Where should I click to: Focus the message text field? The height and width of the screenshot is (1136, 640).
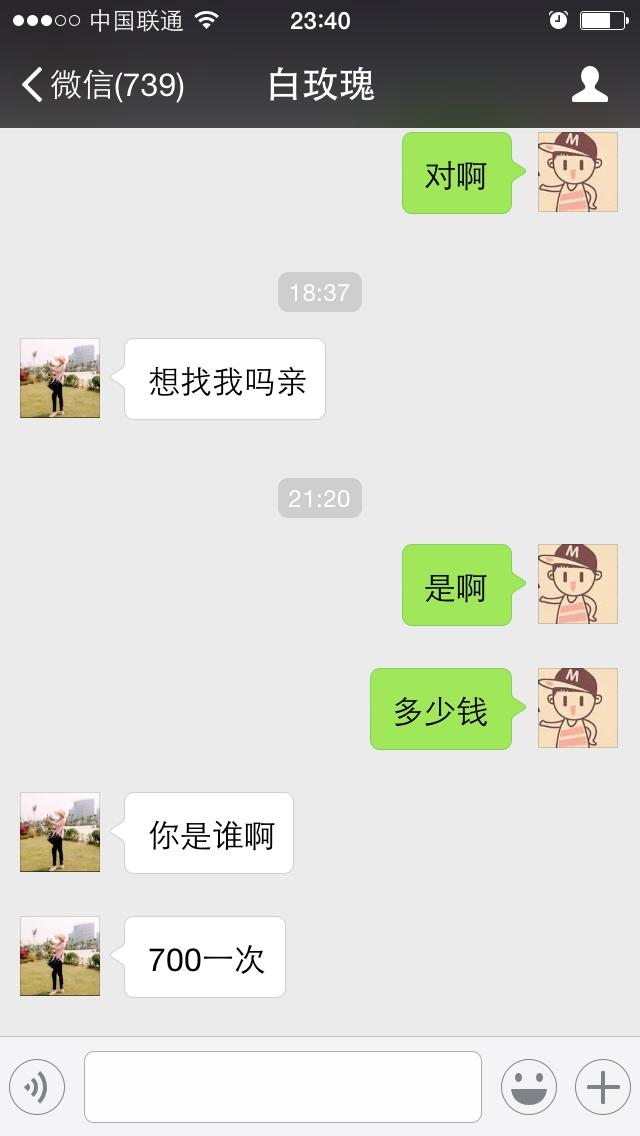click(282, 1086)
